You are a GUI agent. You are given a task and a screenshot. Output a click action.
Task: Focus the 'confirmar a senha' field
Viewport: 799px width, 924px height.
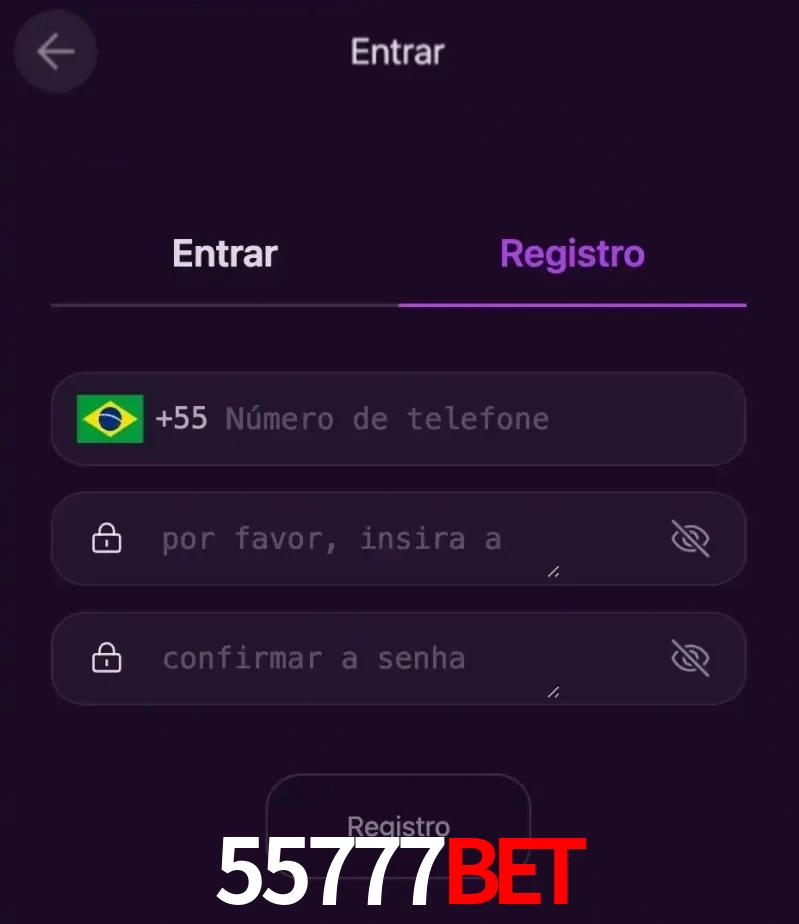coord(360,659)
